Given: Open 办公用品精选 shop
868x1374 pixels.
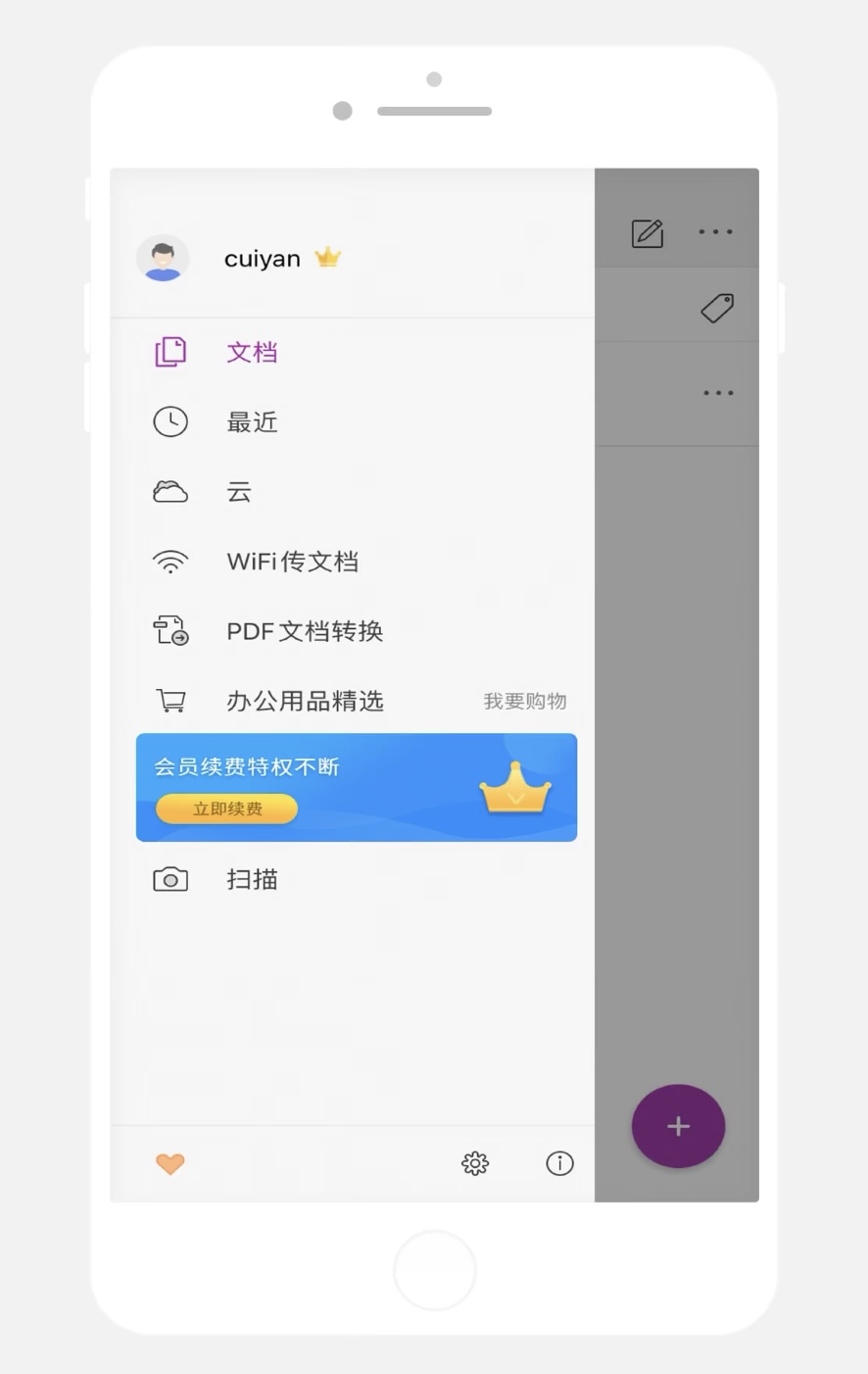Looking at the screenshot, I should tap(304, 702).
